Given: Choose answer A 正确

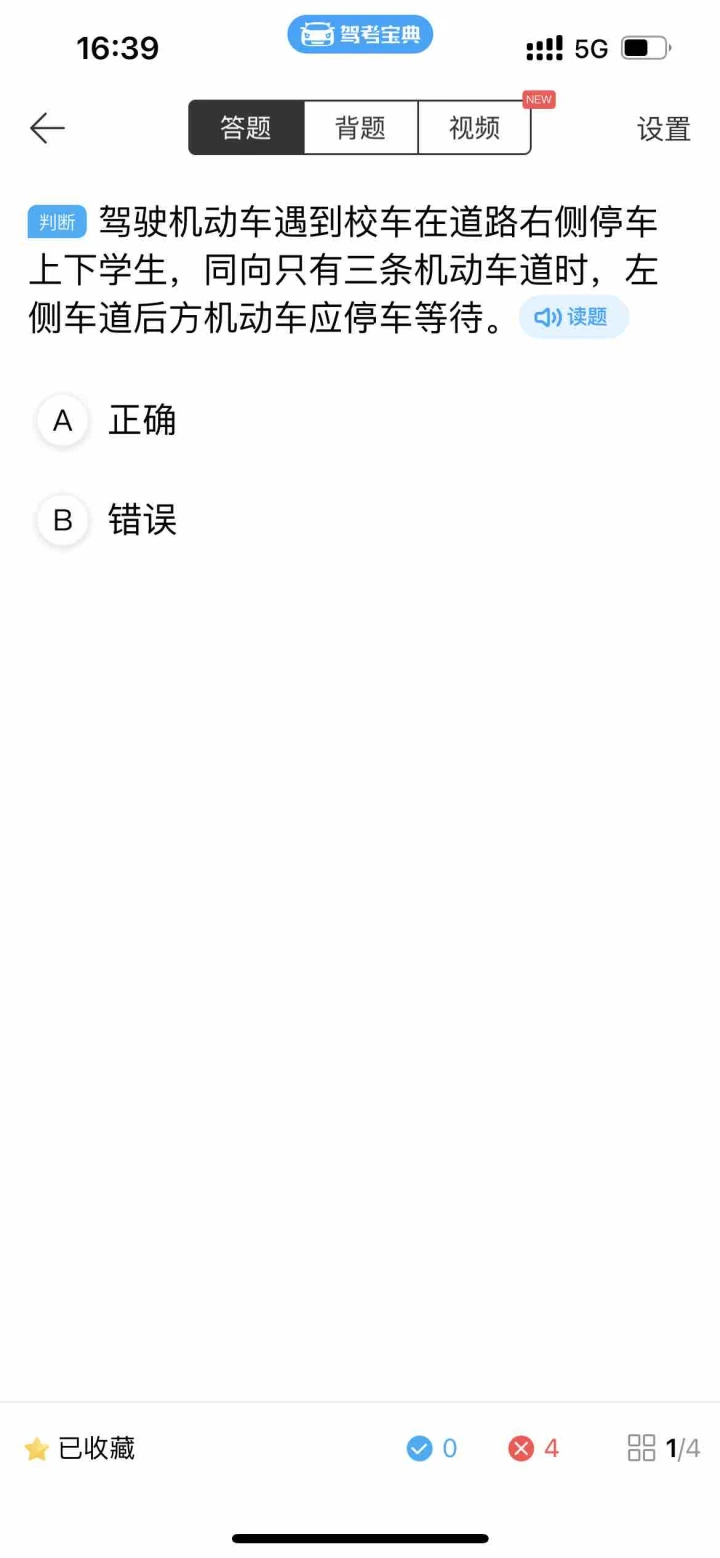Looking at the screenshot, I should (108, 420).
